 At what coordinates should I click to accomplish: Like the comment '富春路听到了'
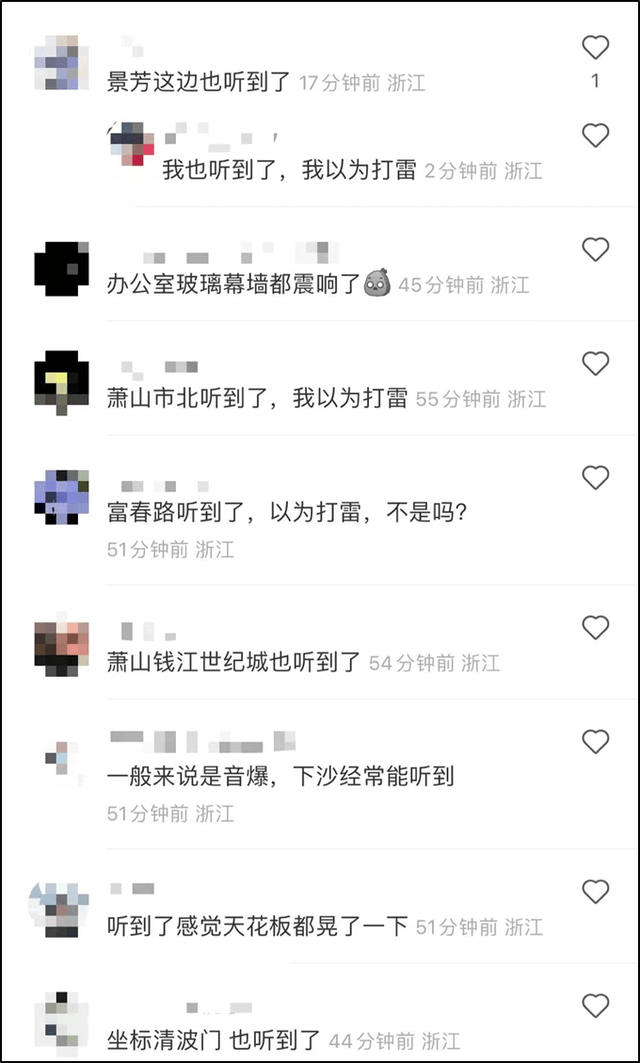(x=595, y=478)
